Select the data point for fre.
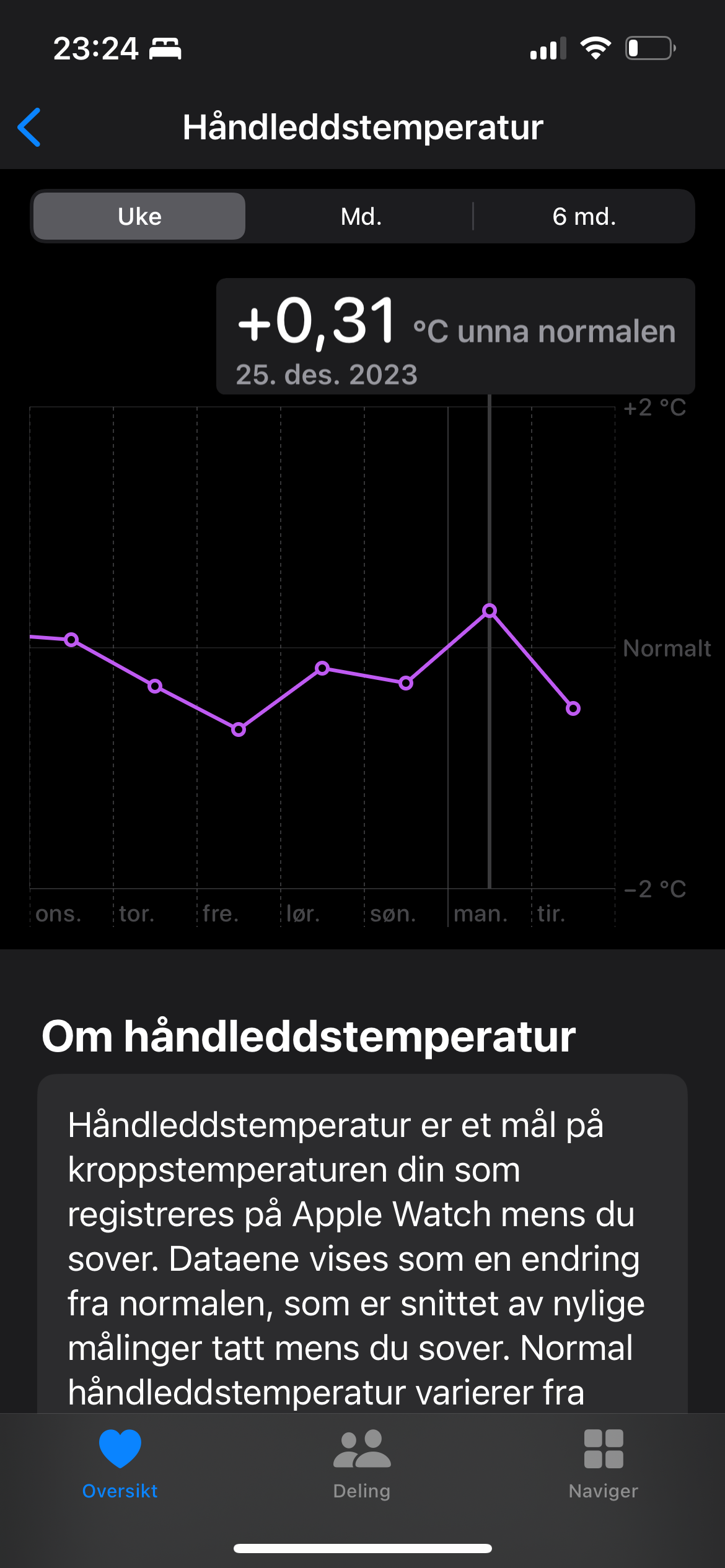The width and height of the screenshot is (725, 1568). point(239,730)
